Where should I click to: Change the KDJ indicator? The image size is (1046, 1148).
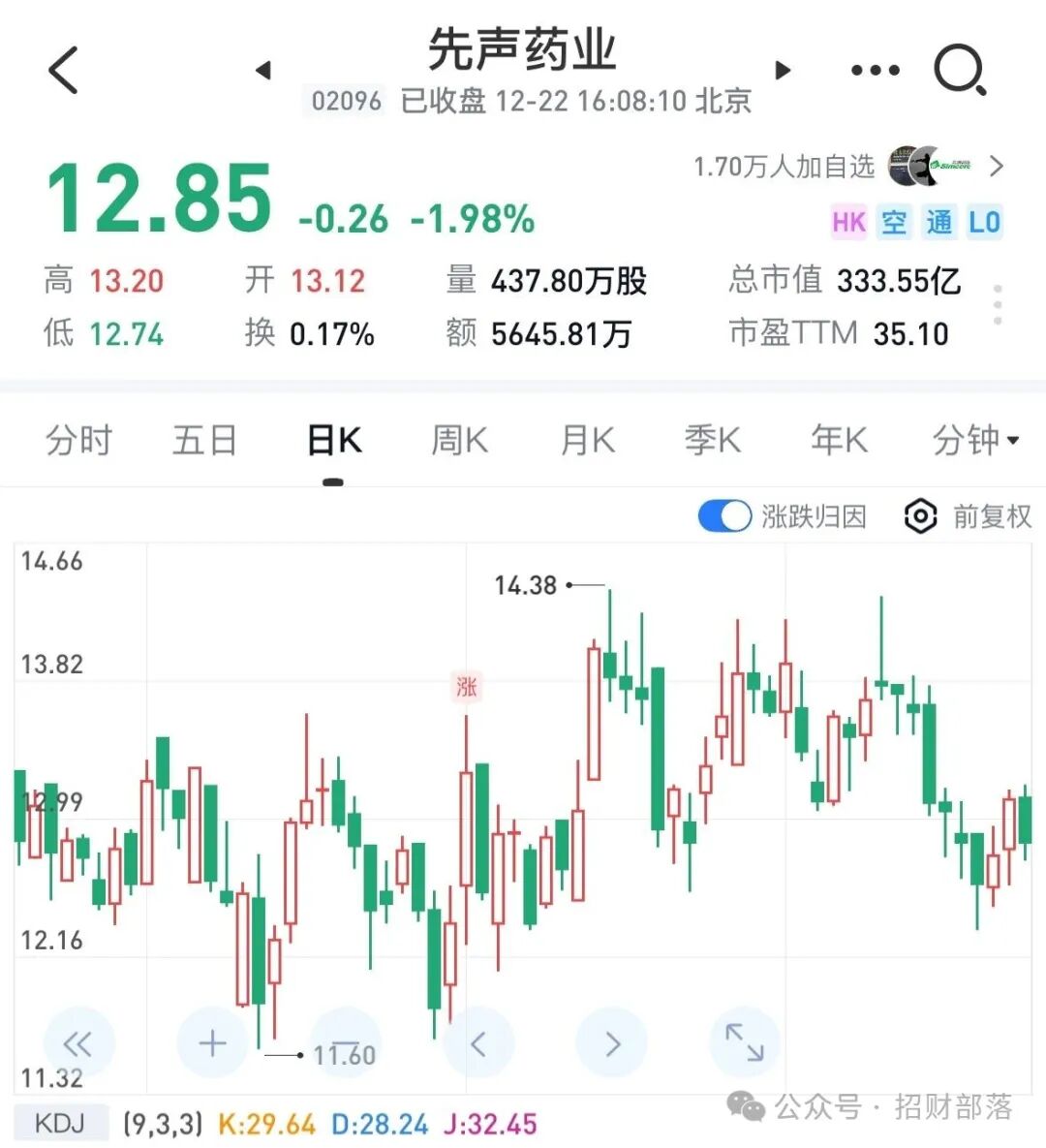60,1124
